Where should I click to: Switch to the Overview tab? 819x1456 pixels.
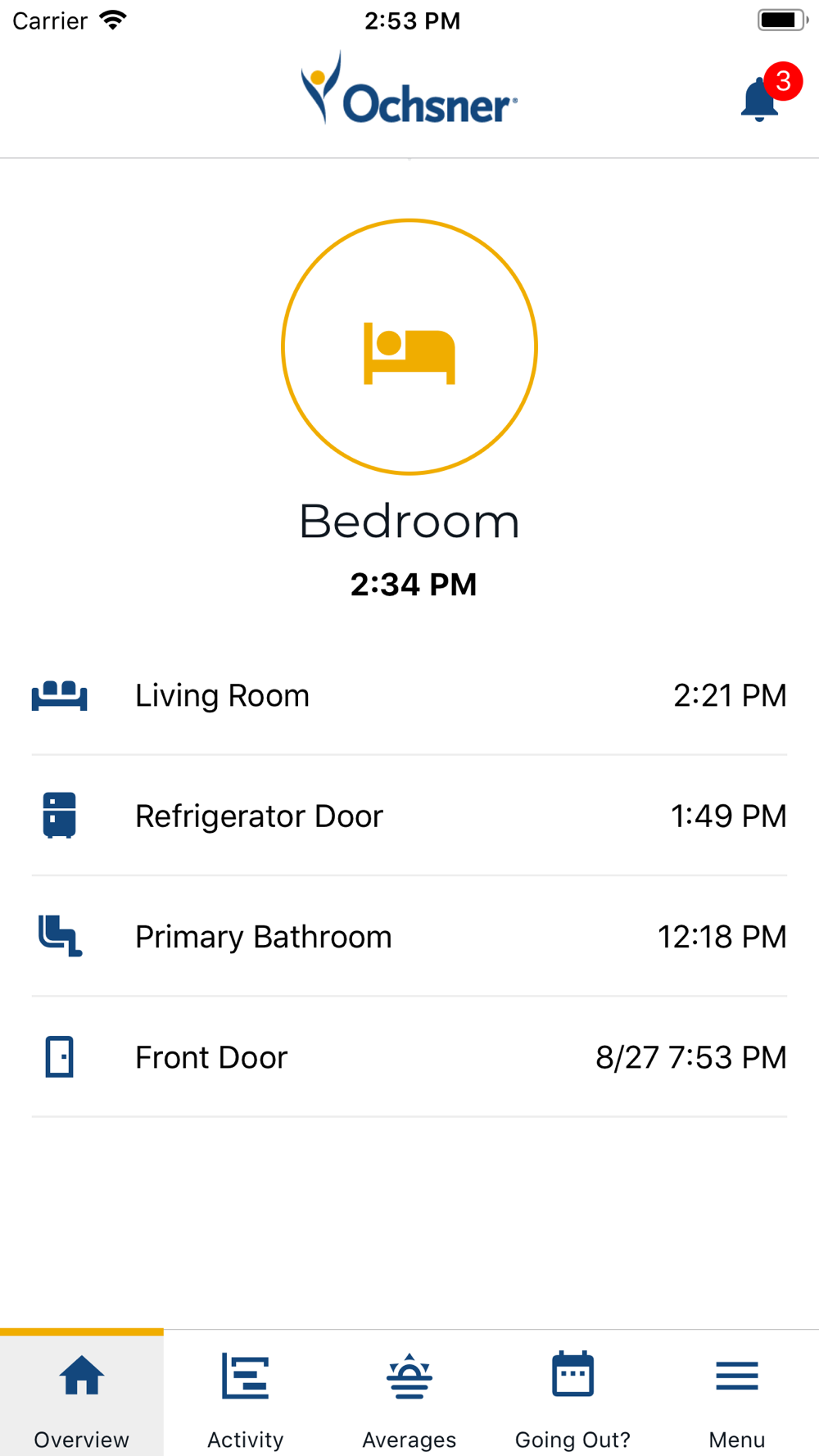point(82,1395)
